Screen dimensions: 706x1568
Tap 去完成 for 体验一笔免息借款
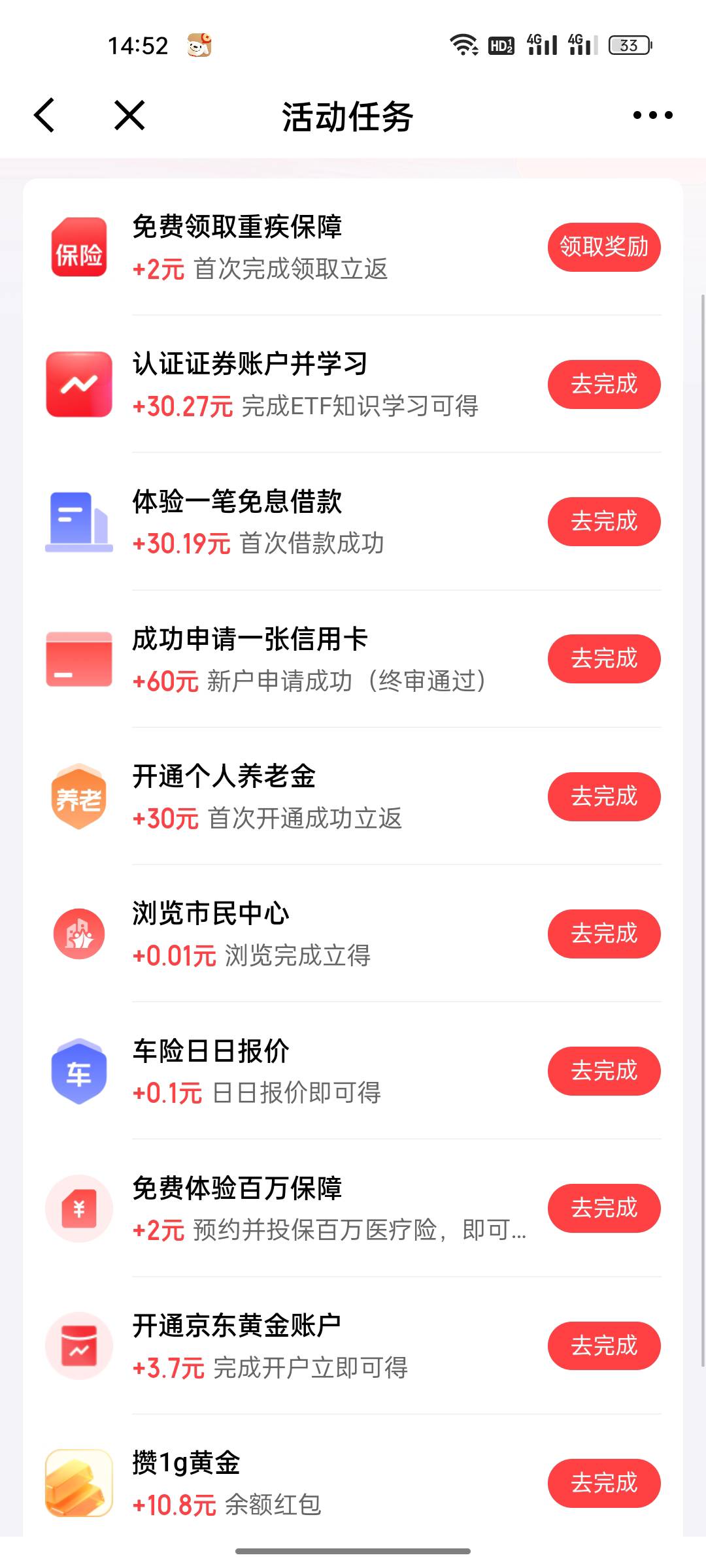pyautogui.click(x=604, y=521)
